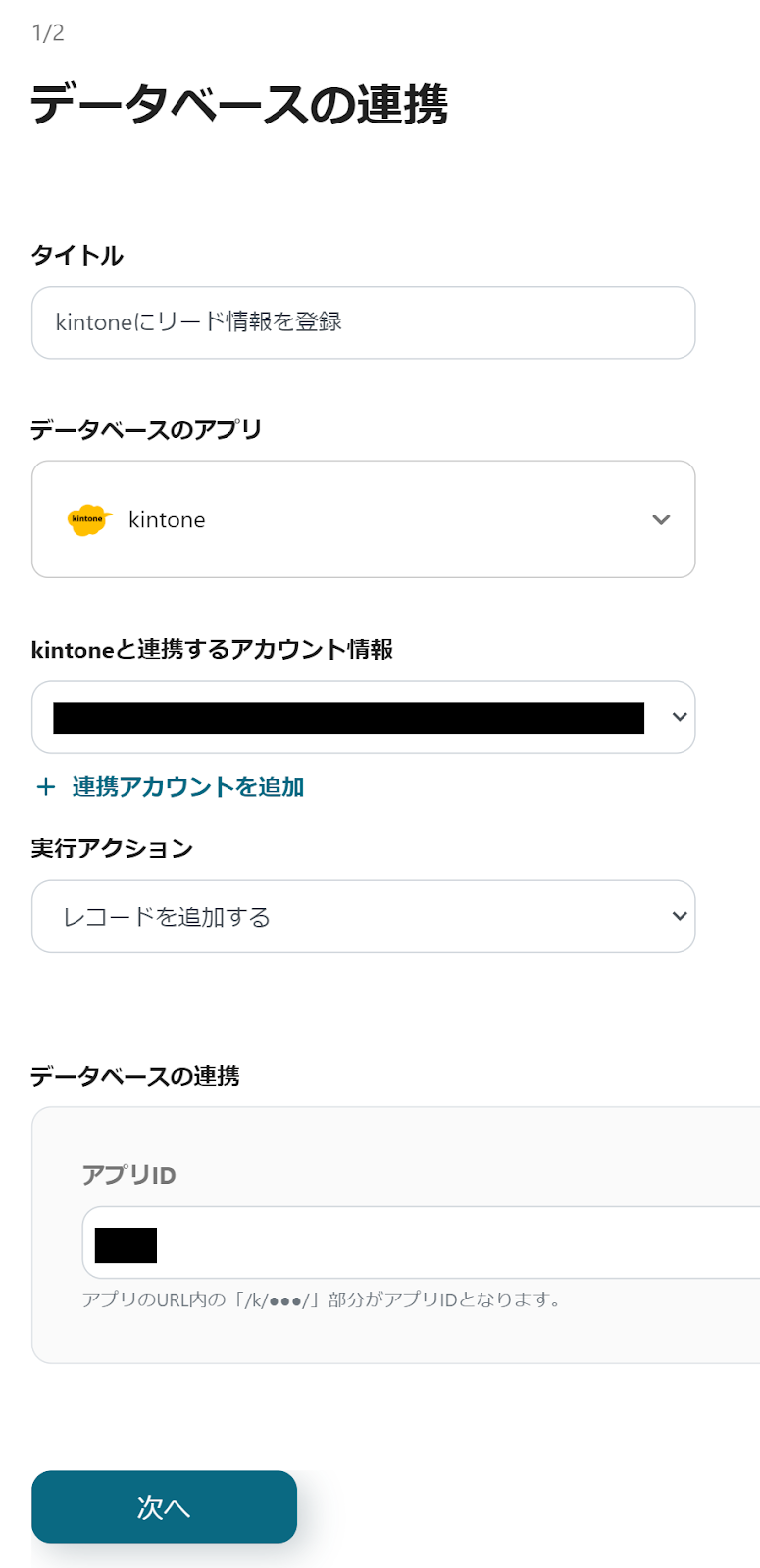Open the データベースのアプリ kintone dropdown
The width and height of the screenshot is (760, 1568).
(x=363, y=519)
